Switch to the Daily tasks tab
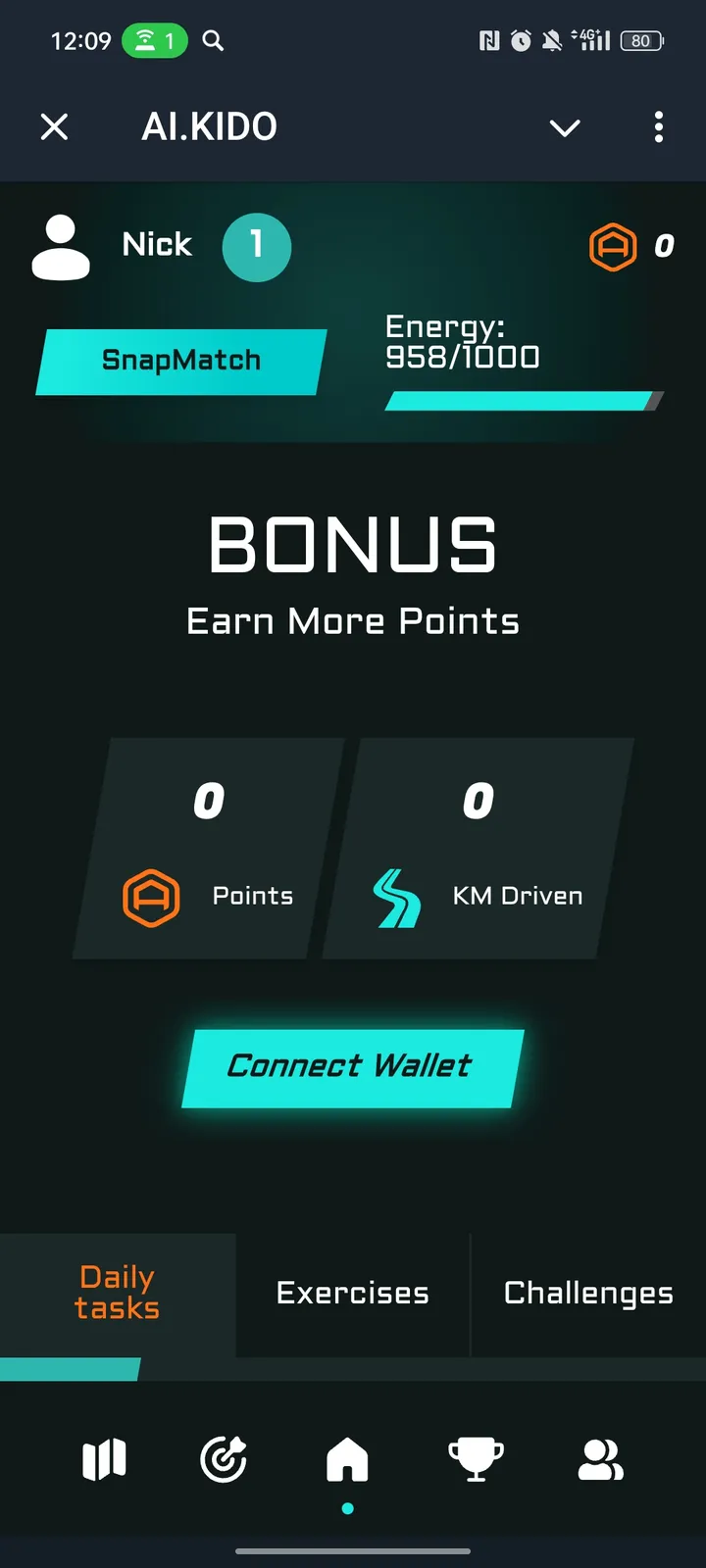Image resolution: width=706 pixels, height=1568 pixels. (118, 1294)
